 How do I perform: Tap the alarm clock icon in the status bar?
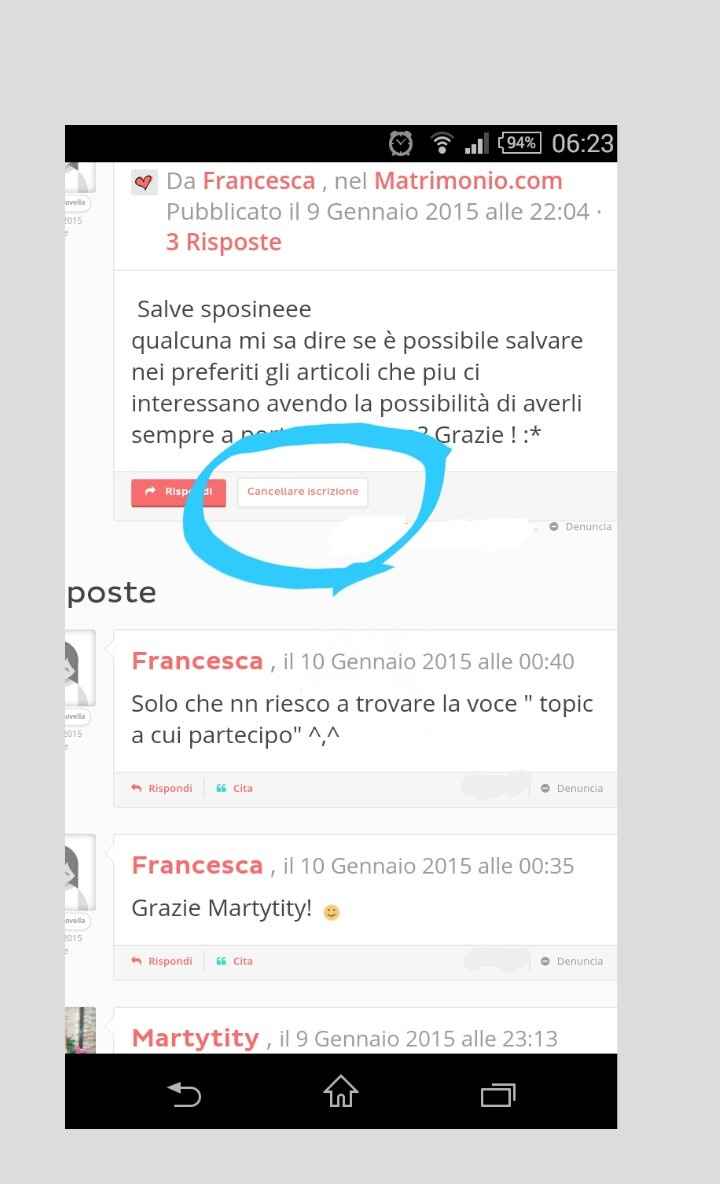tap(399, 143)
